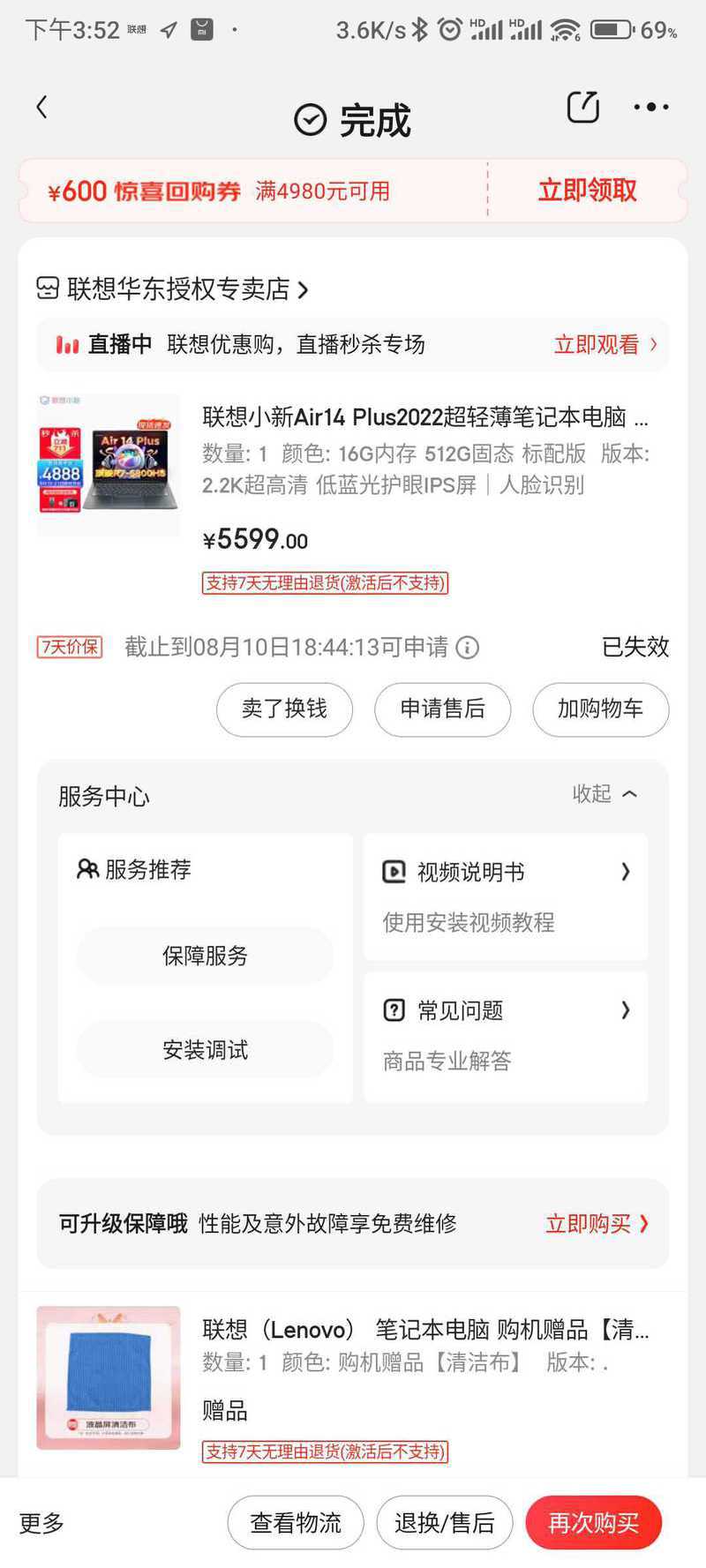Viewport: 706px width, 1568px height.
Task: Claim the ¥600 coupon with 立即领取
Action: pos(587,191)
